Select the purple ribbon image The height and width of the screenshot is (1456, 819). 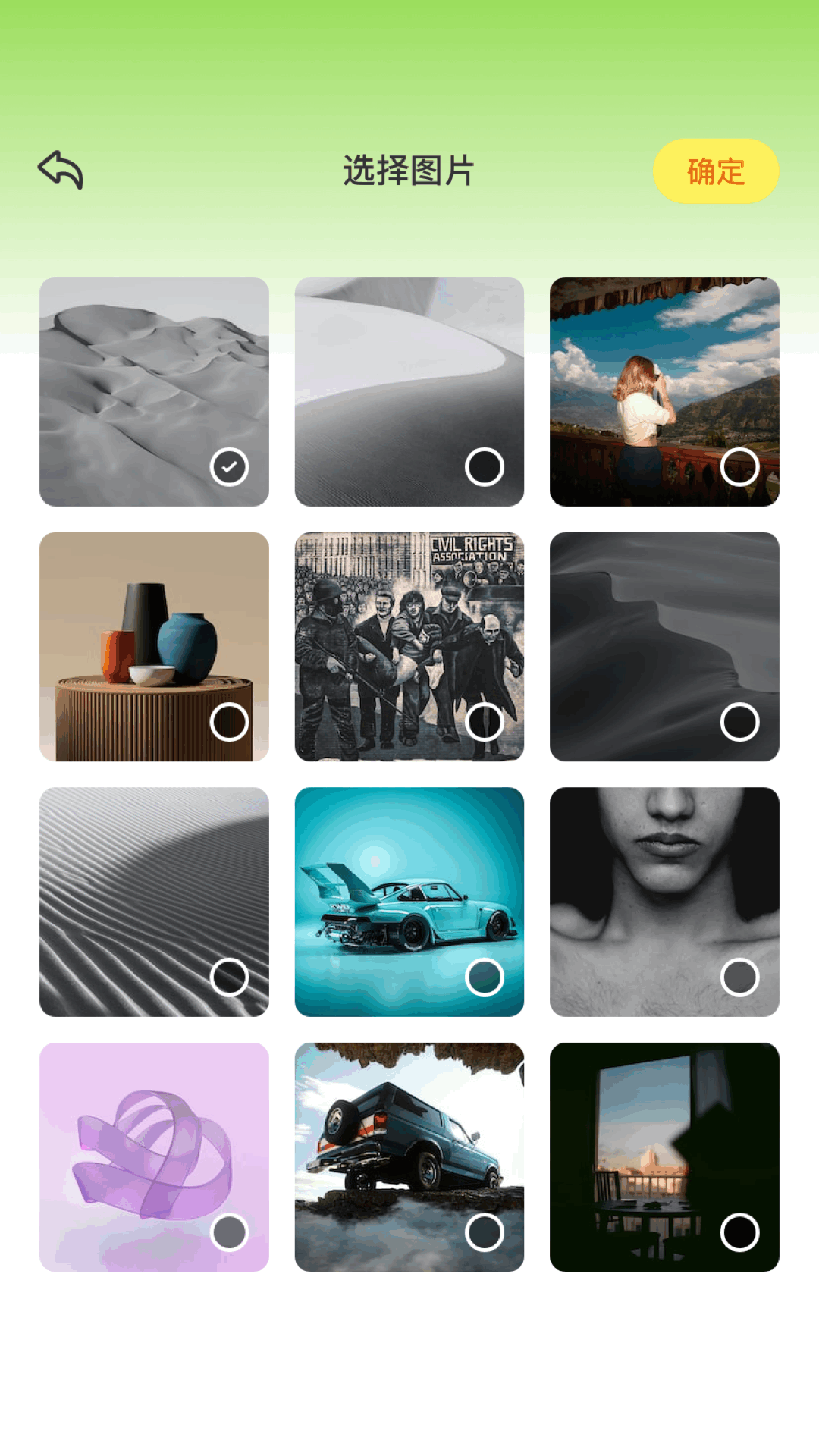[229, 1232]
